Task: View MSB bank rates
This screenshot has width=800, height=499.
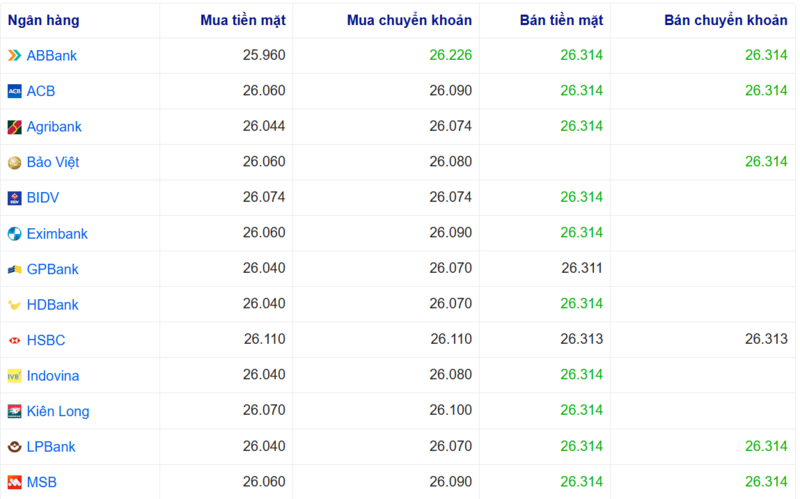Action: 41,482
